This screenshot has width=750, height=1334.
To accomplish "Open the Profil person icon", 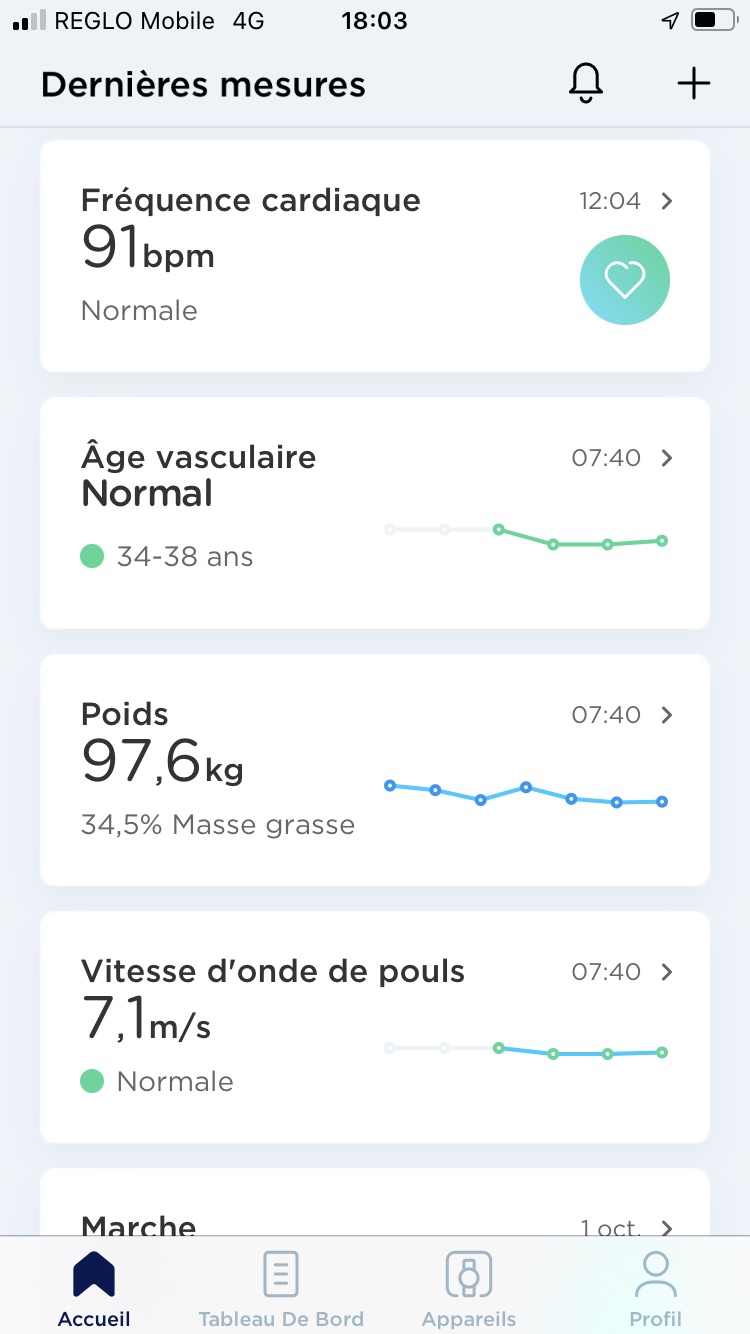I will point(655,1271).
